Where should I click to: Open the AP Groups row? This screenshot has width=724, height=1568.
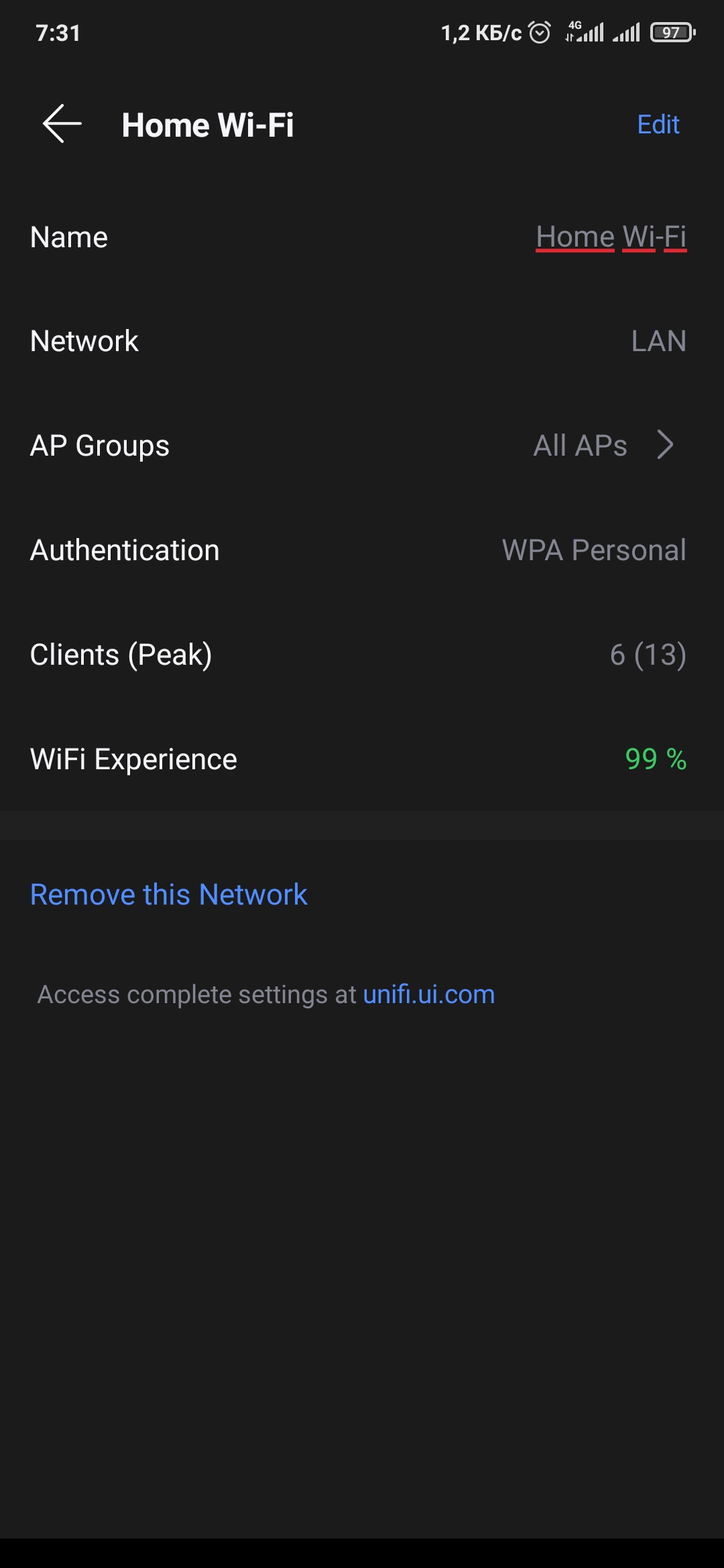click(x=362, y=446)
